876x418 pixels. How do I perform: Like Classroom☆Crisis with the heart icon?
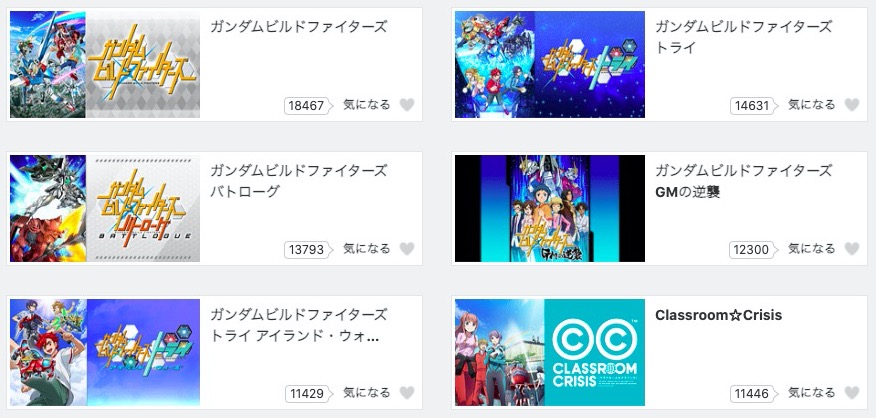(x=852, y=393)
